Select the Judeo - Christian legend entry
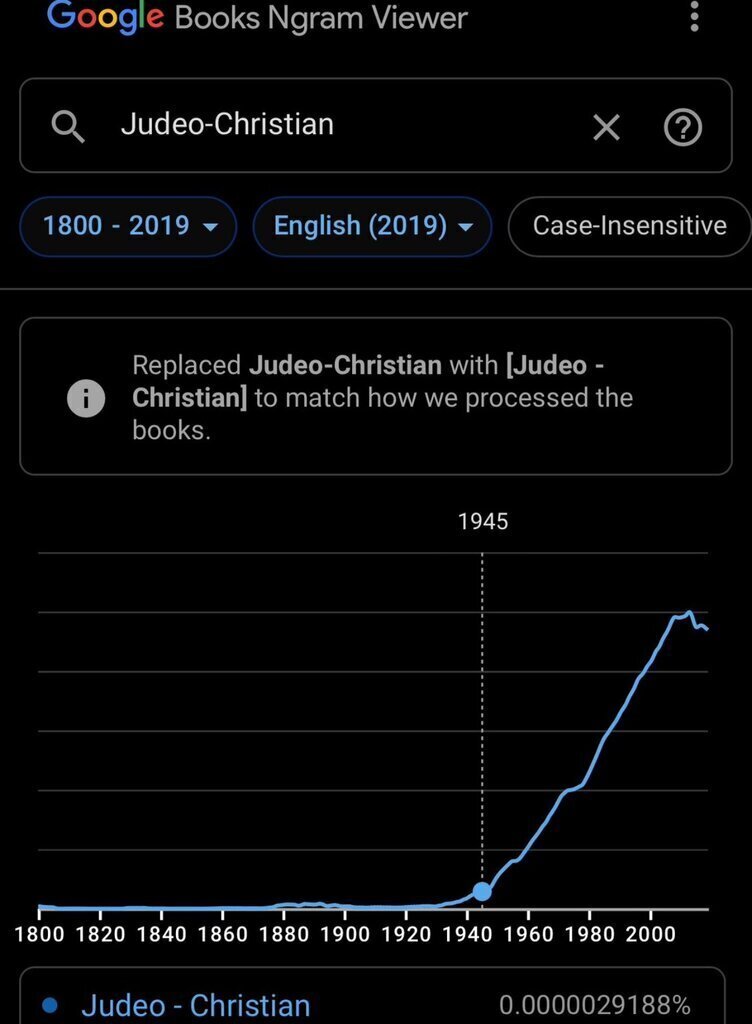 pyautogui.click(x=195, y=1004)
